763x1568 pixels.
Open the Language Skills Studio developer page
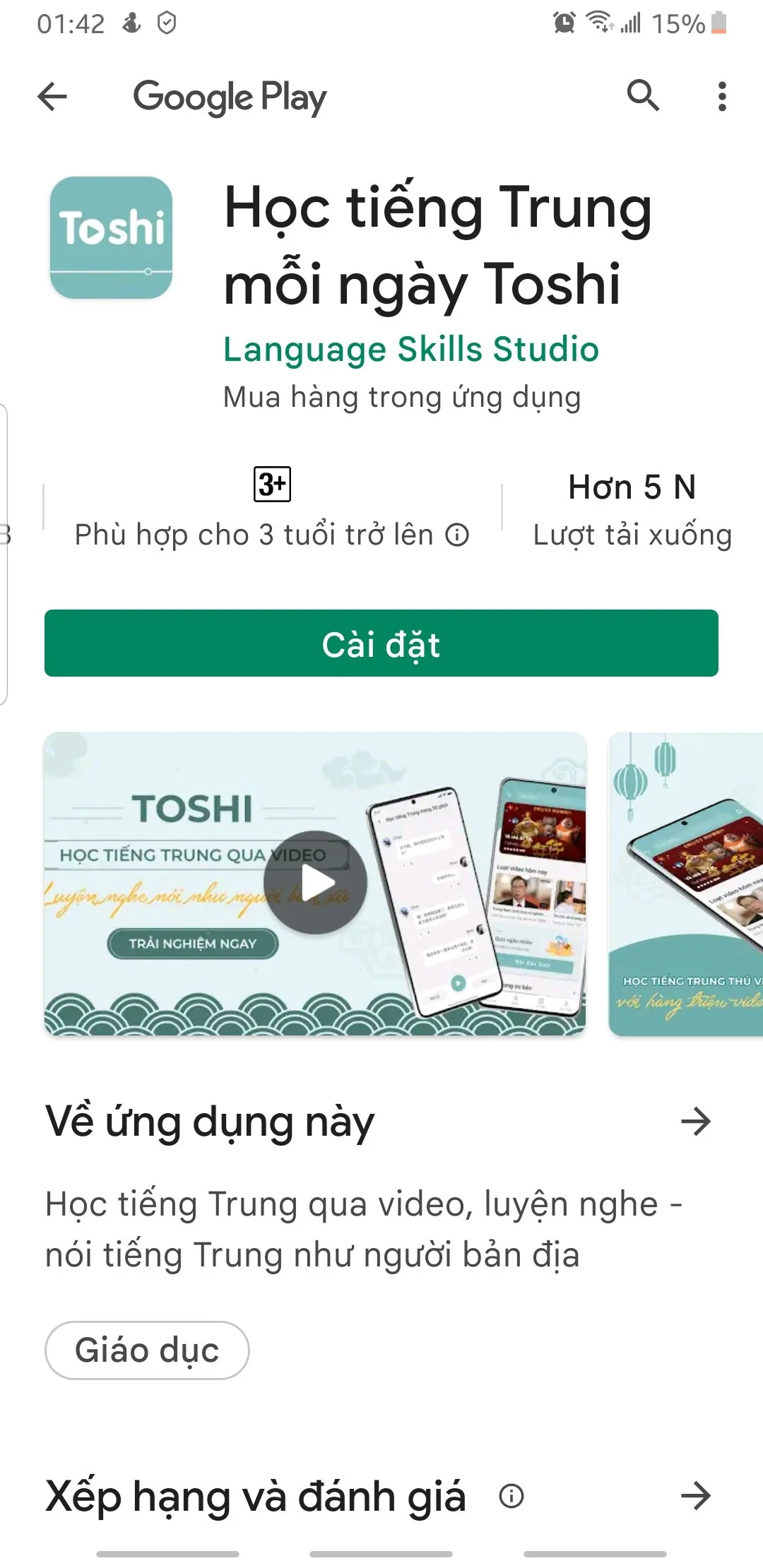[411, 350]
